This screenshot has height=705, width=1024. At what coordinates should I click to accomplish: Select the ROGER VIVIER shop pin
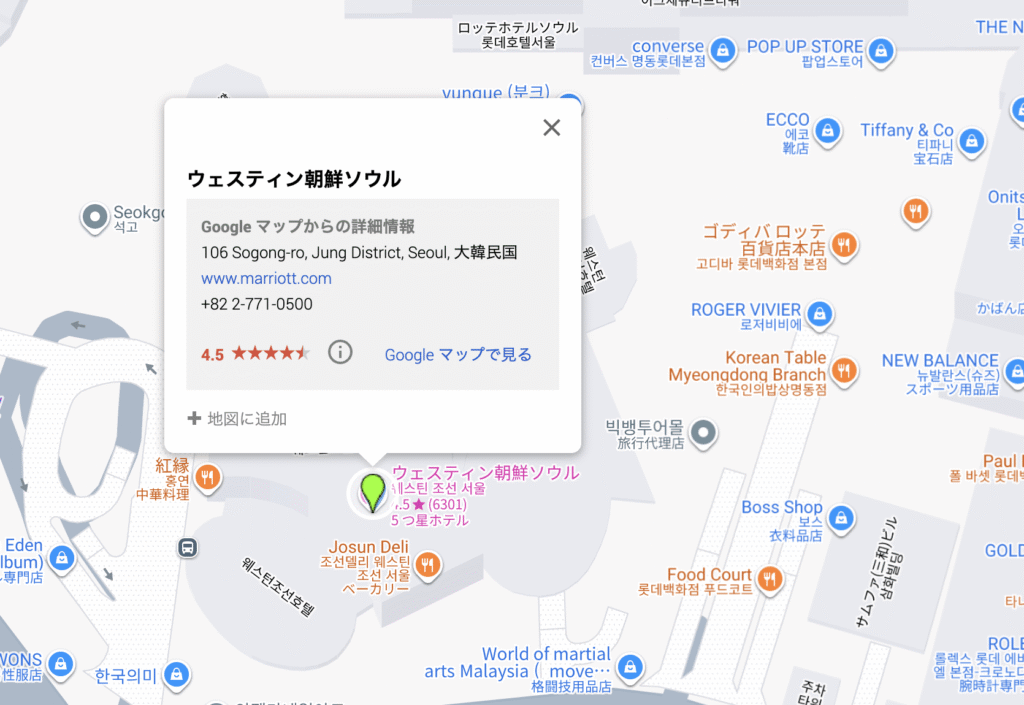coord(820,313)
